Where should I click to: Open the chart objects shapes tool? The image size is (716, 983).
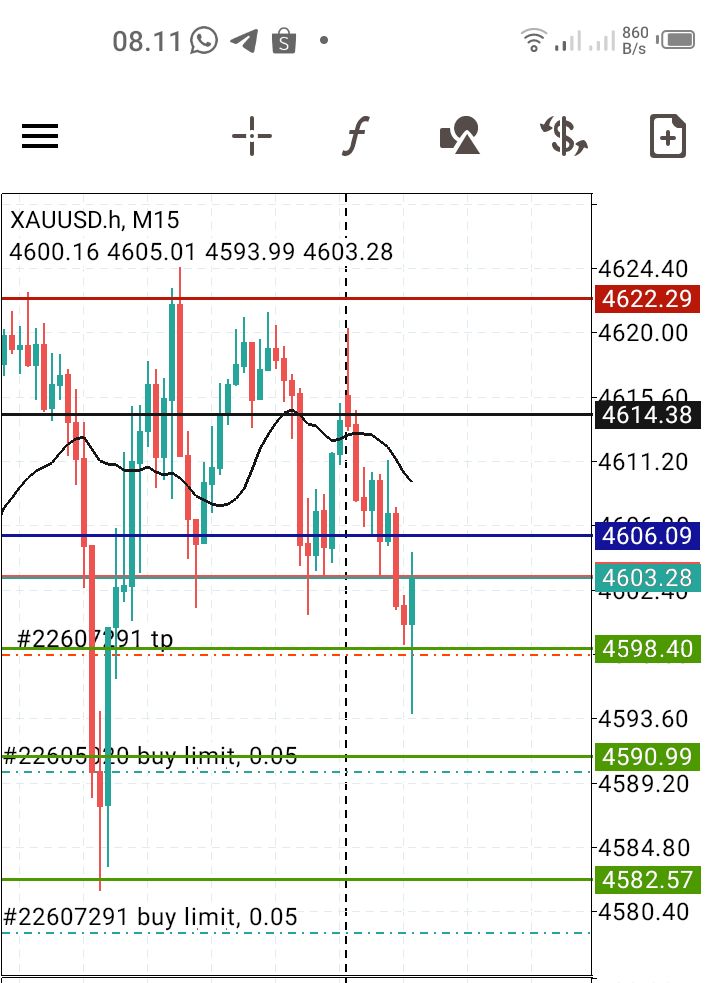coord(460,136)
